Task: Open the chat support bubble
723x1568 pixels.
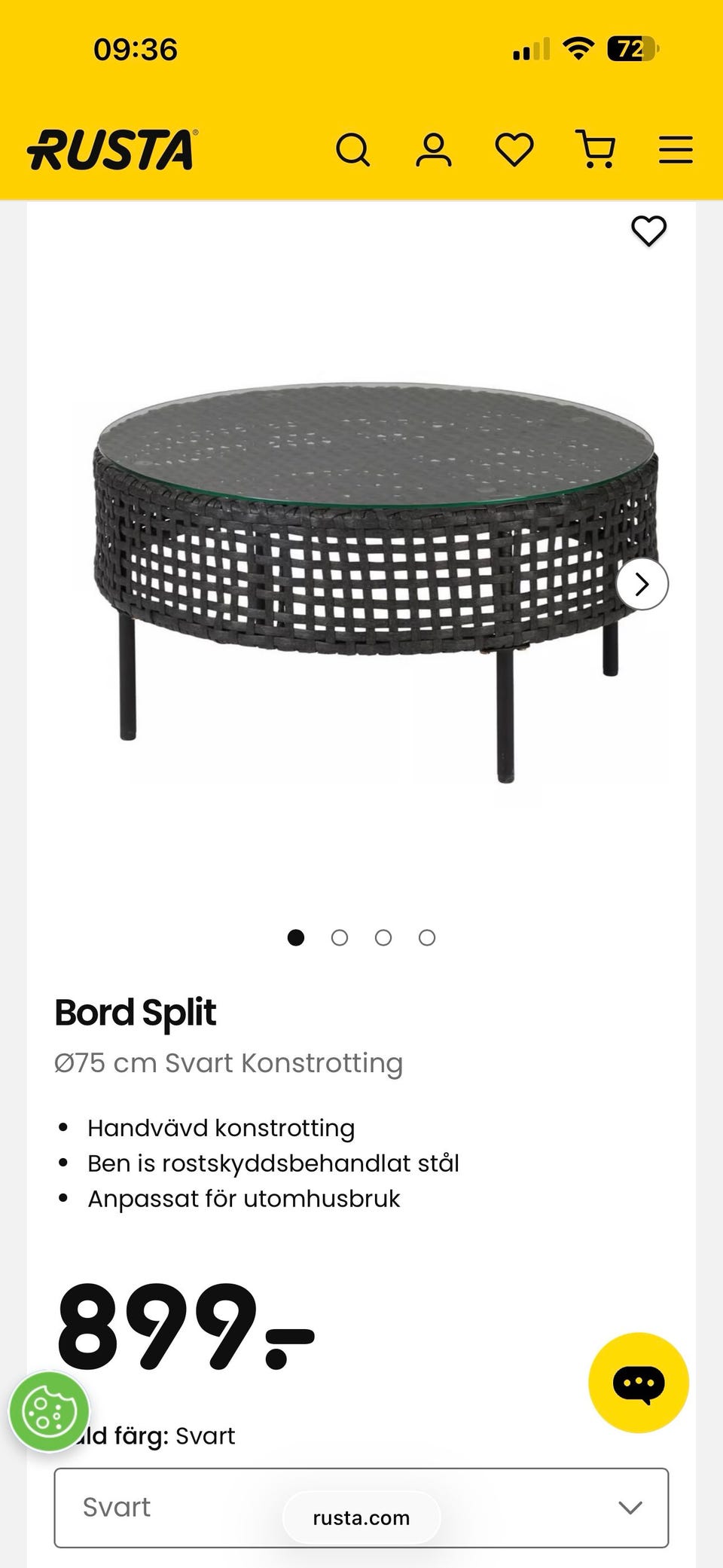Action: coord(638,1383)
